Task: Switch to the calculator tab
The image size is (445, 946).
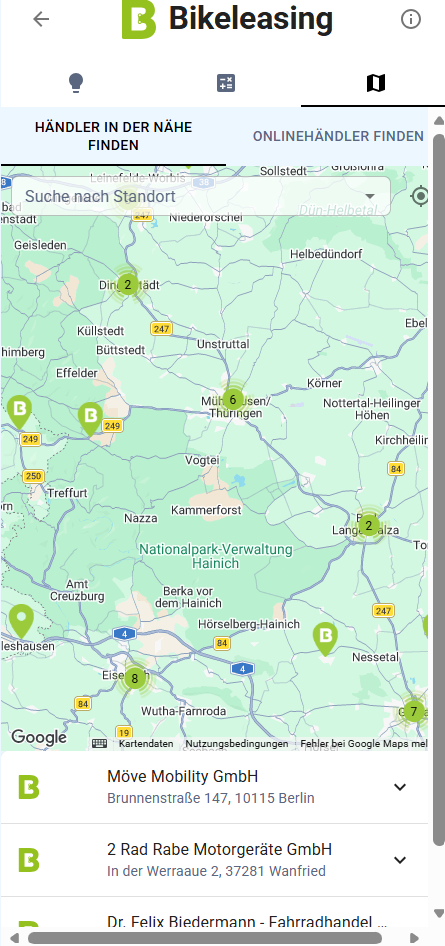Action: pos(226,83)
